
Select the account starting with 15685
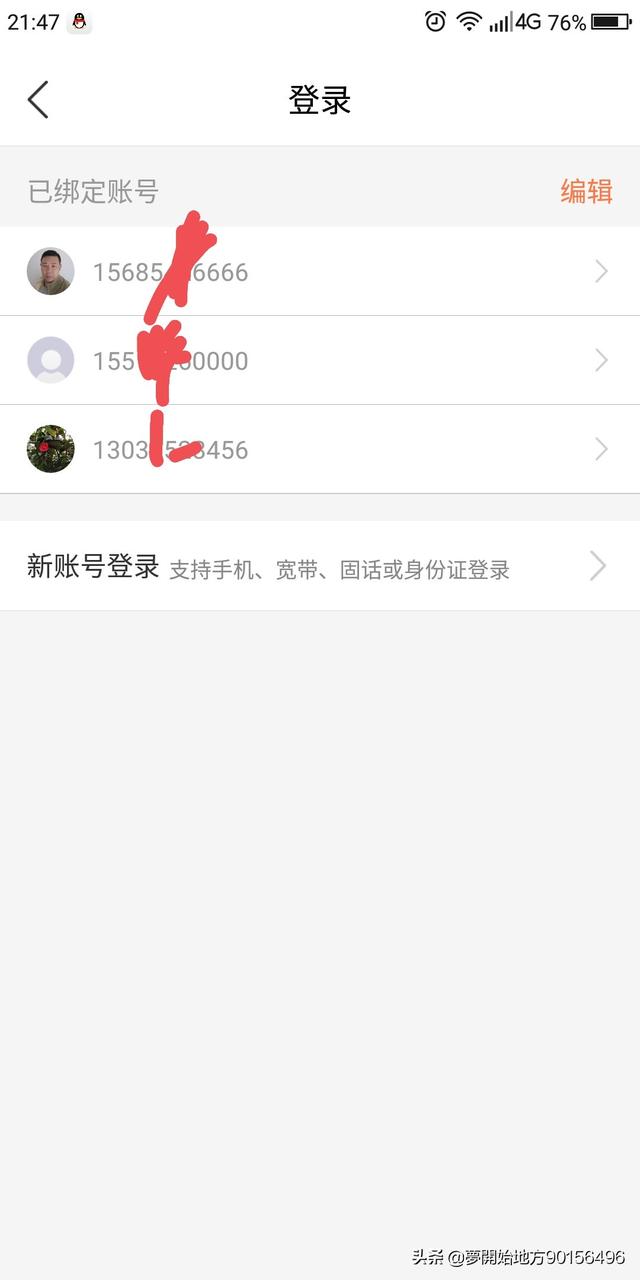click(318, 271)
